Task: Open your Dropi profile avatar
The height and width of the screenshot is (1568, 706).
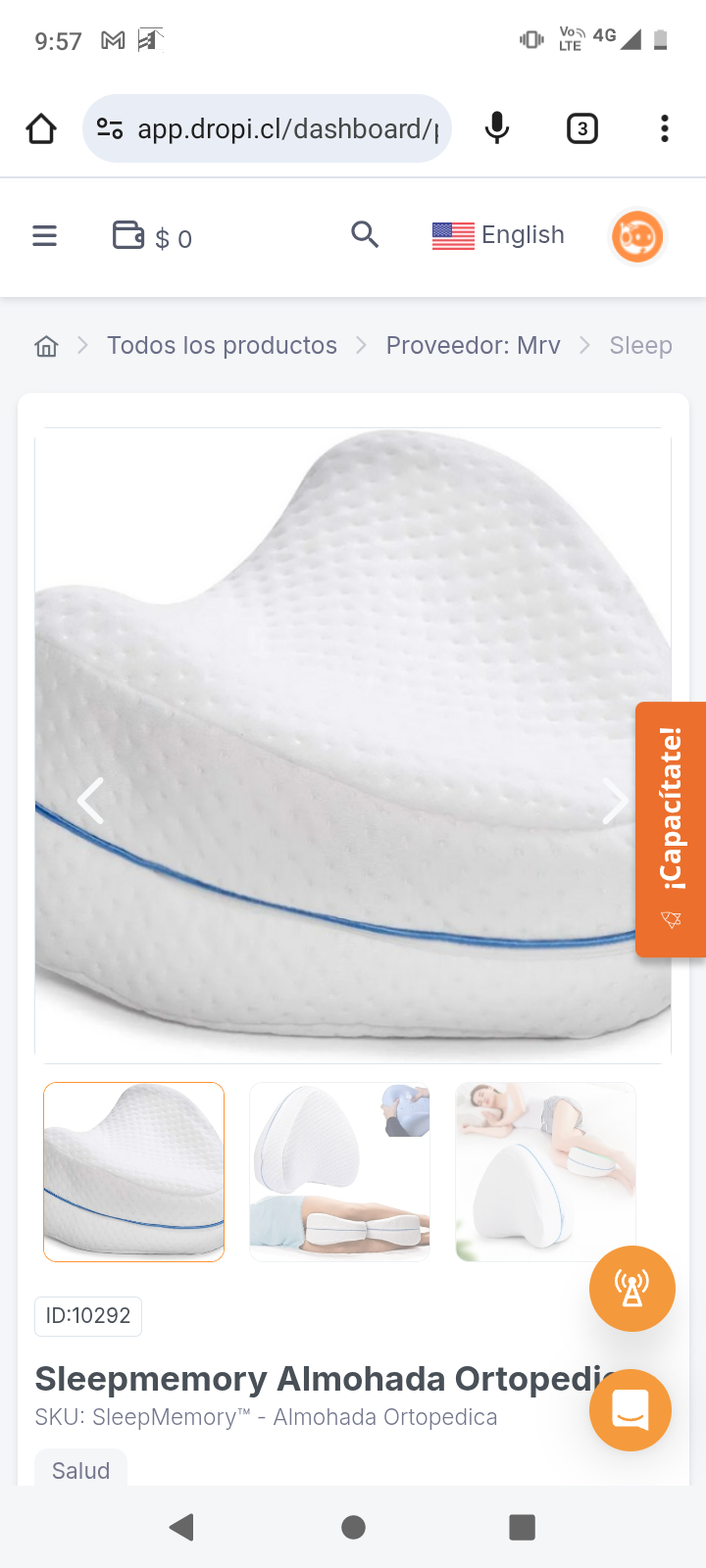Action: coord(637,235)
